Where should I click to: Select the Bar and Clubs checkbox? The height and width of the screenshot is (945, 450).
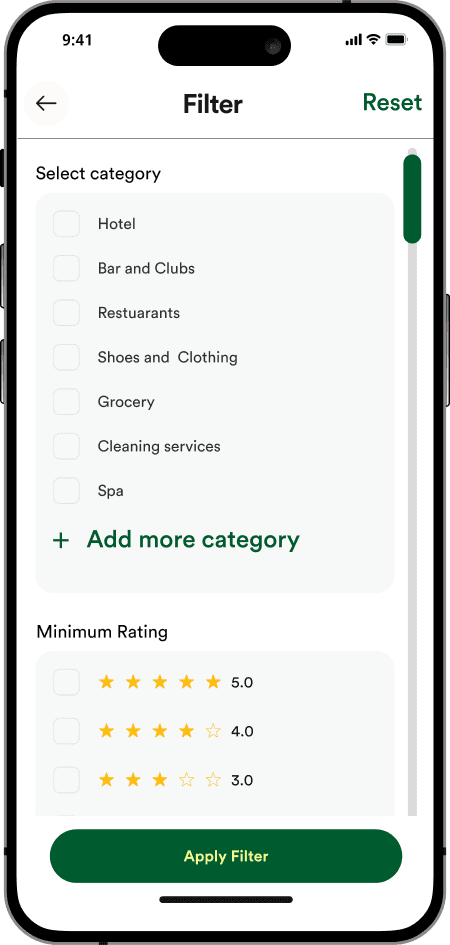(66, 268)
